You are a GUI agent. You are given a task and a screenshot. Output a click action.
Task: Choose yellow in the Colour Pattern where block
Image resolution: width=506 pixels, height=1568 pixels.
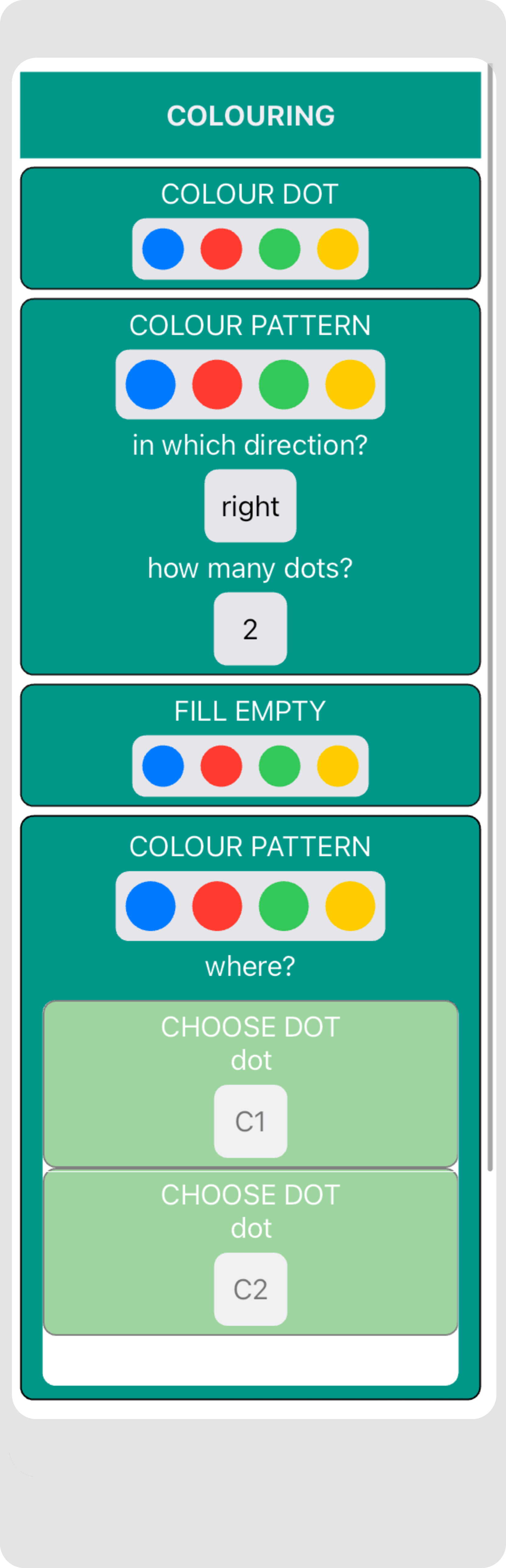350,906
